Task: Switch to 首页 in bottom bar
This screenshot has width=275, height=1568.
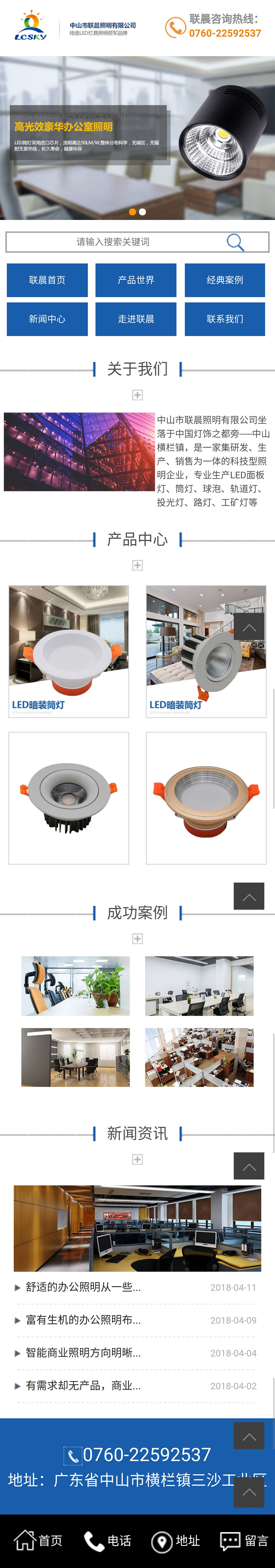Action: click(38, 1541)
